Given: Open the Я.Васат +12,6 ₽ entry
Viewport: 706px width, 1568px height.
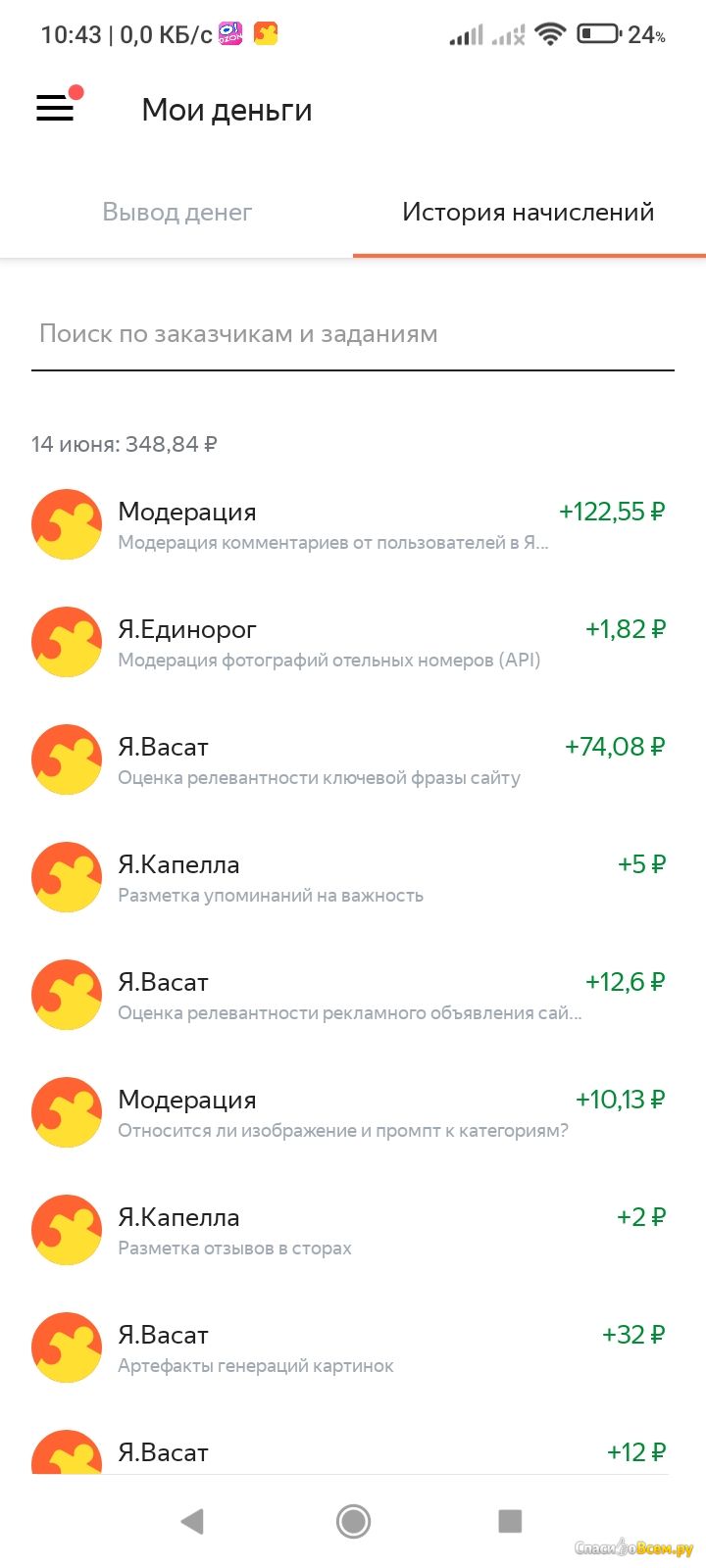Looking at the screenshot, I should pos(353,996).
